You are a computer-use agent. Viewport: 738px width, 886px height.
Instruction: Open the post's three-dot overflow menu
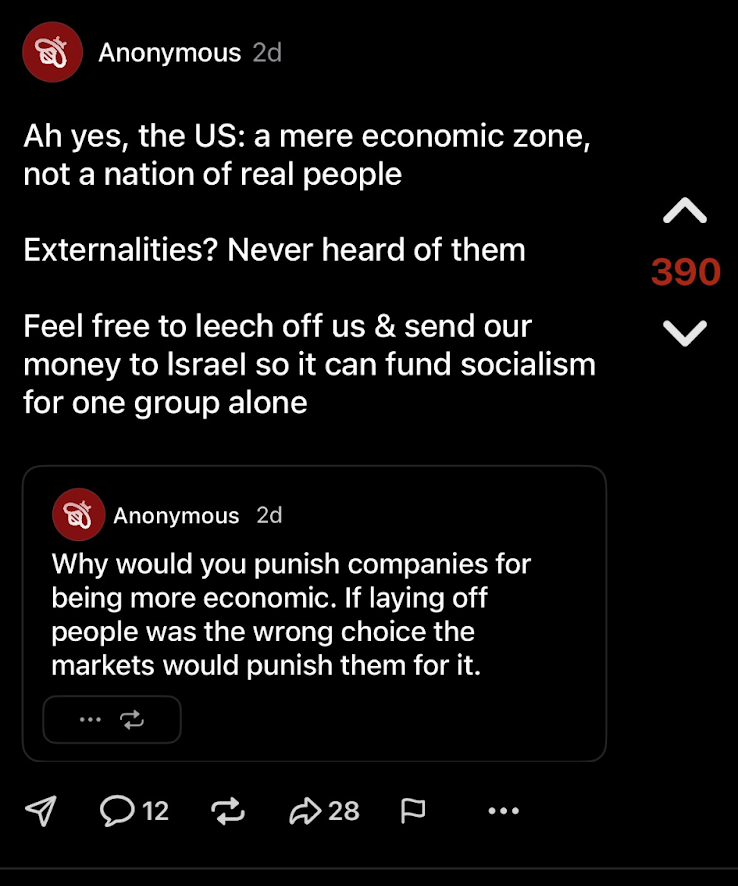[x=503, y=811]
